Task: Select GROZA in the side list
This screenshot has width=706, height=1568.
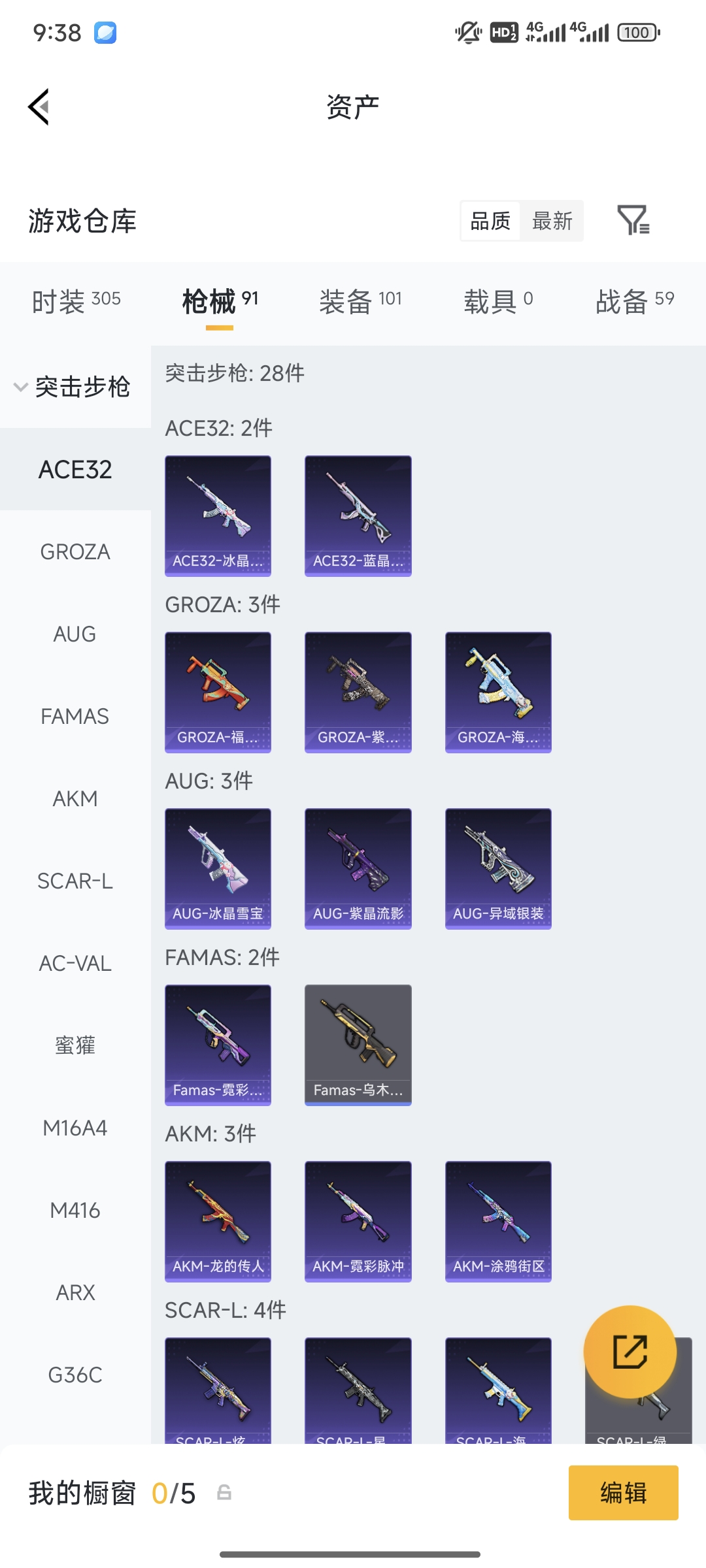Action: [75, 551]
